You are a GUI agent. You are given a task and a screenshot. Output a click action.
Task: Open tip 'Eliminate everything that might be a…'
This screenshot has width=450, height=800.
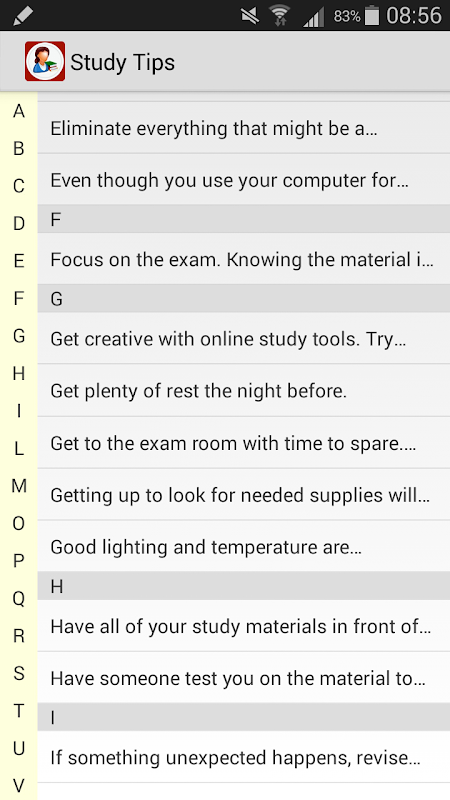tap(243, 128)
